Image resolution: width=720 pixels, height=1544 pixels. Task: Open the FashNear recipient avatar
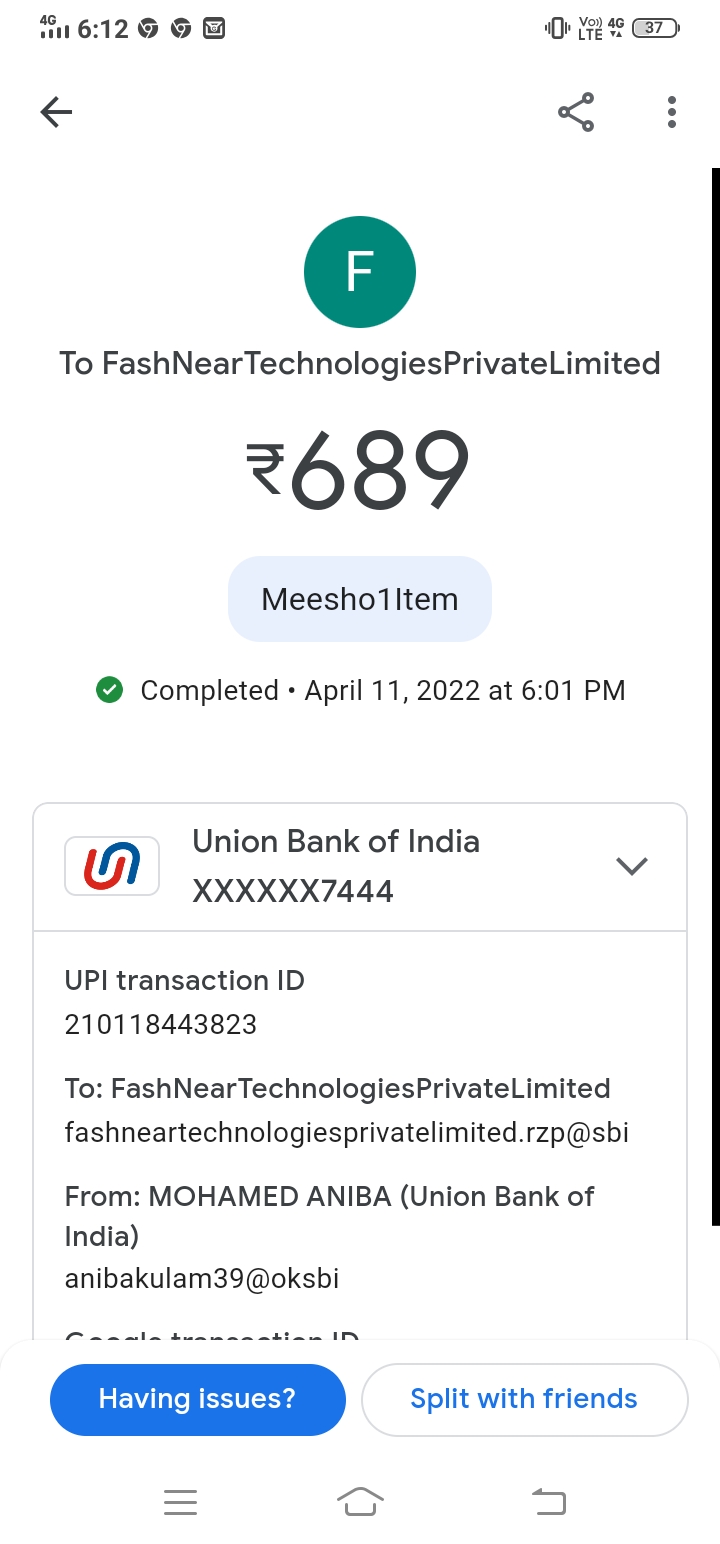[360, 272]
